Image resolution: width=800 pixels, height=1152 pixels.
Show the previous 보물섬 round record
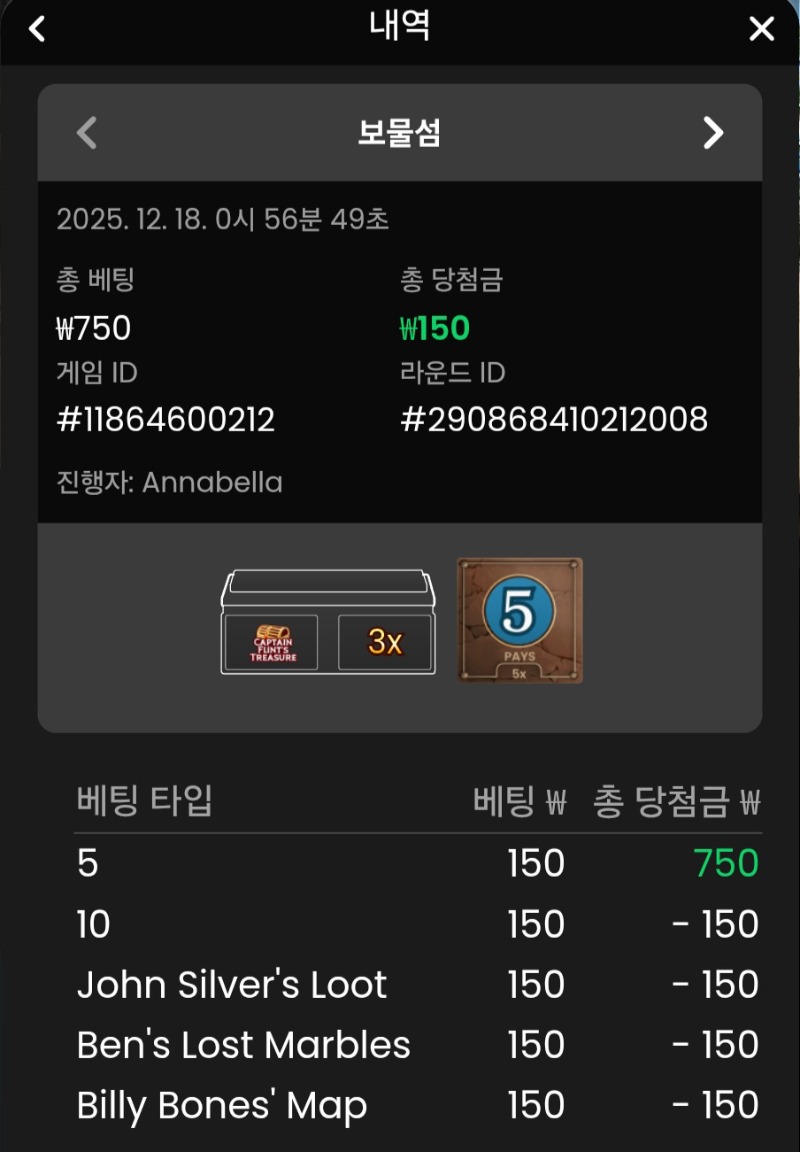[87, 132]
